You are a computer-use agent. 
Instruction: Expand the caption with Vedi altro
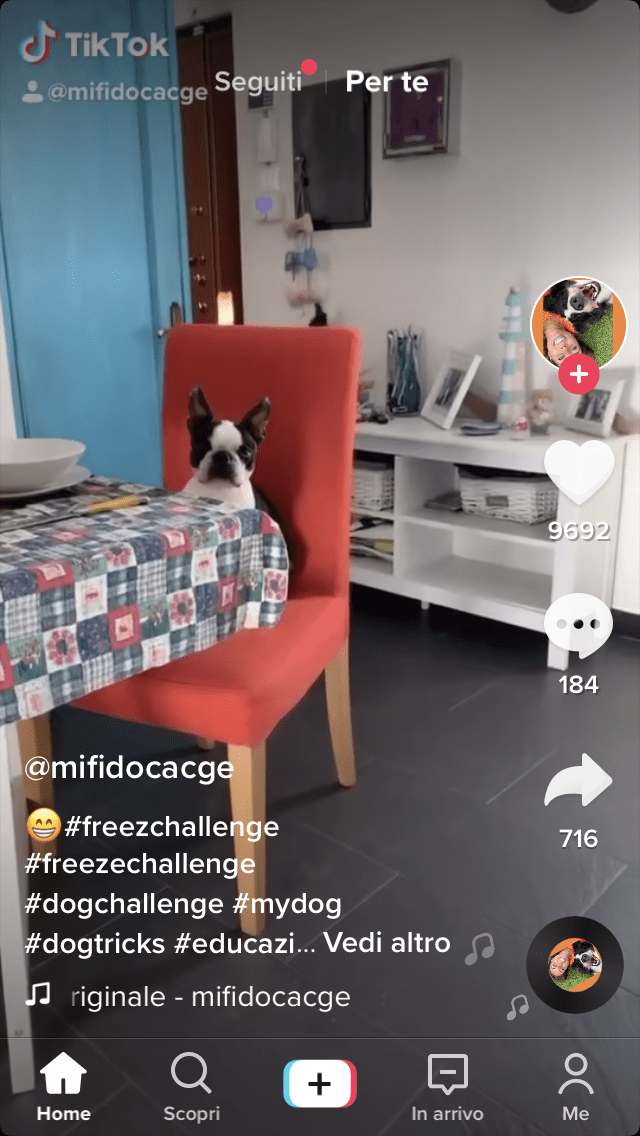[x=387, y=943]
